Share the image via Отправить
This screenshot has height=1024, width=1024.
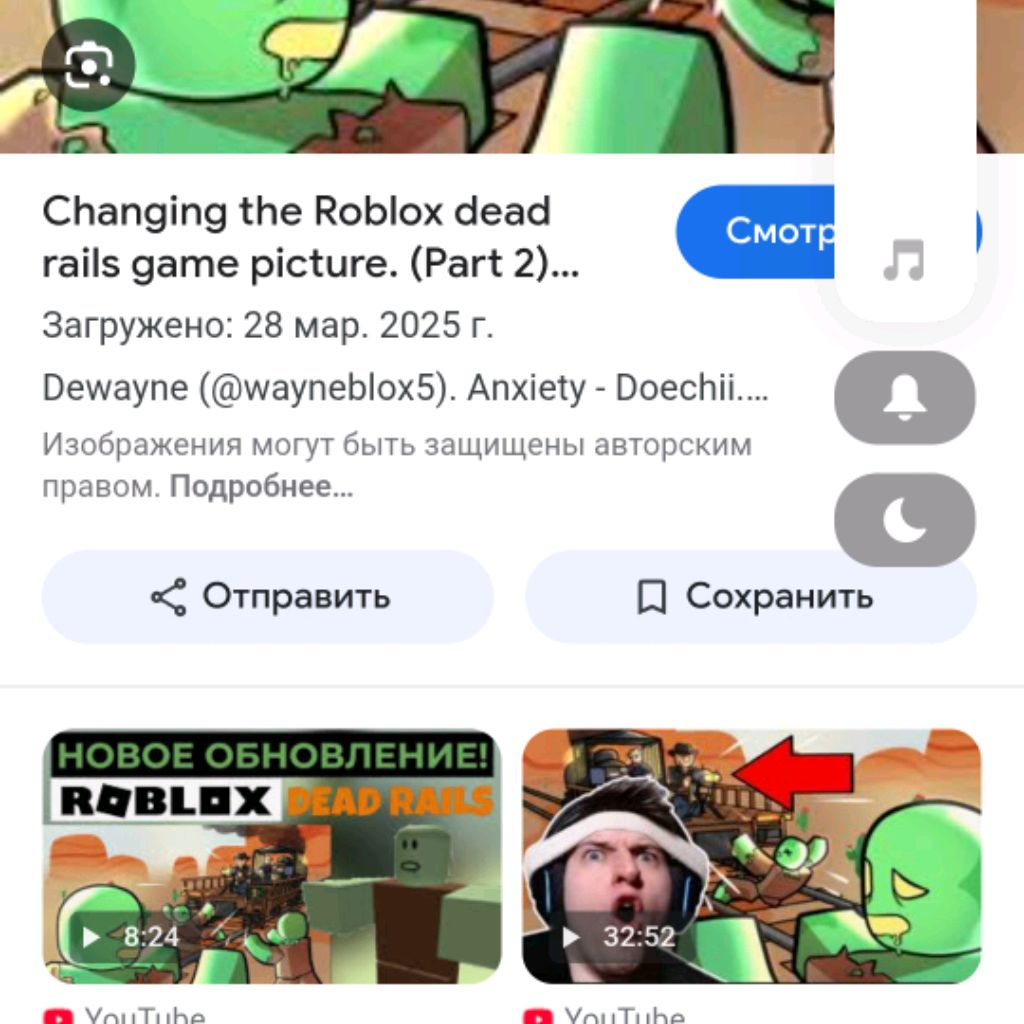[x=268, y=597]
